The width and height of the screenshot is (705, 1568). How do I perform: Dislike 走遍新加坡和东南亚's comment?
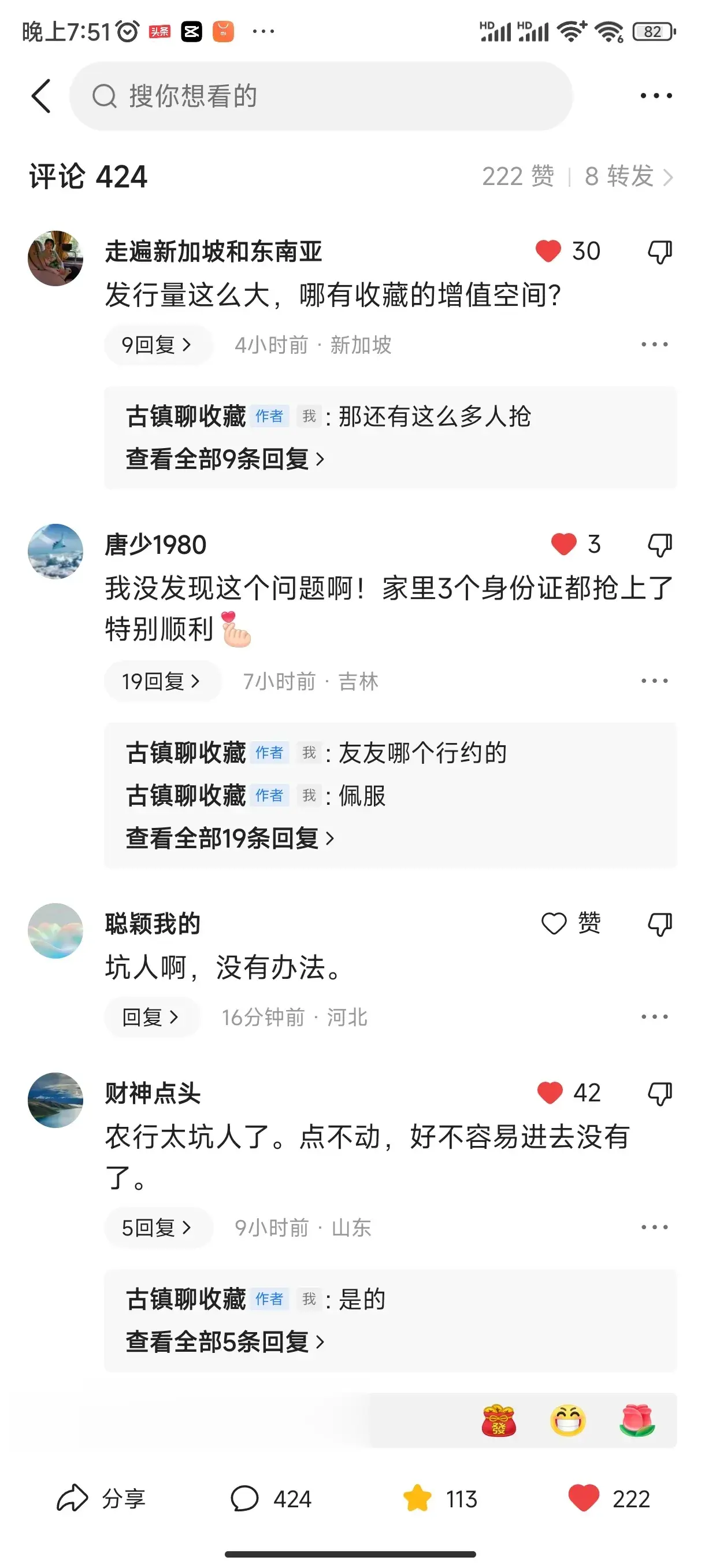(659, 252)
